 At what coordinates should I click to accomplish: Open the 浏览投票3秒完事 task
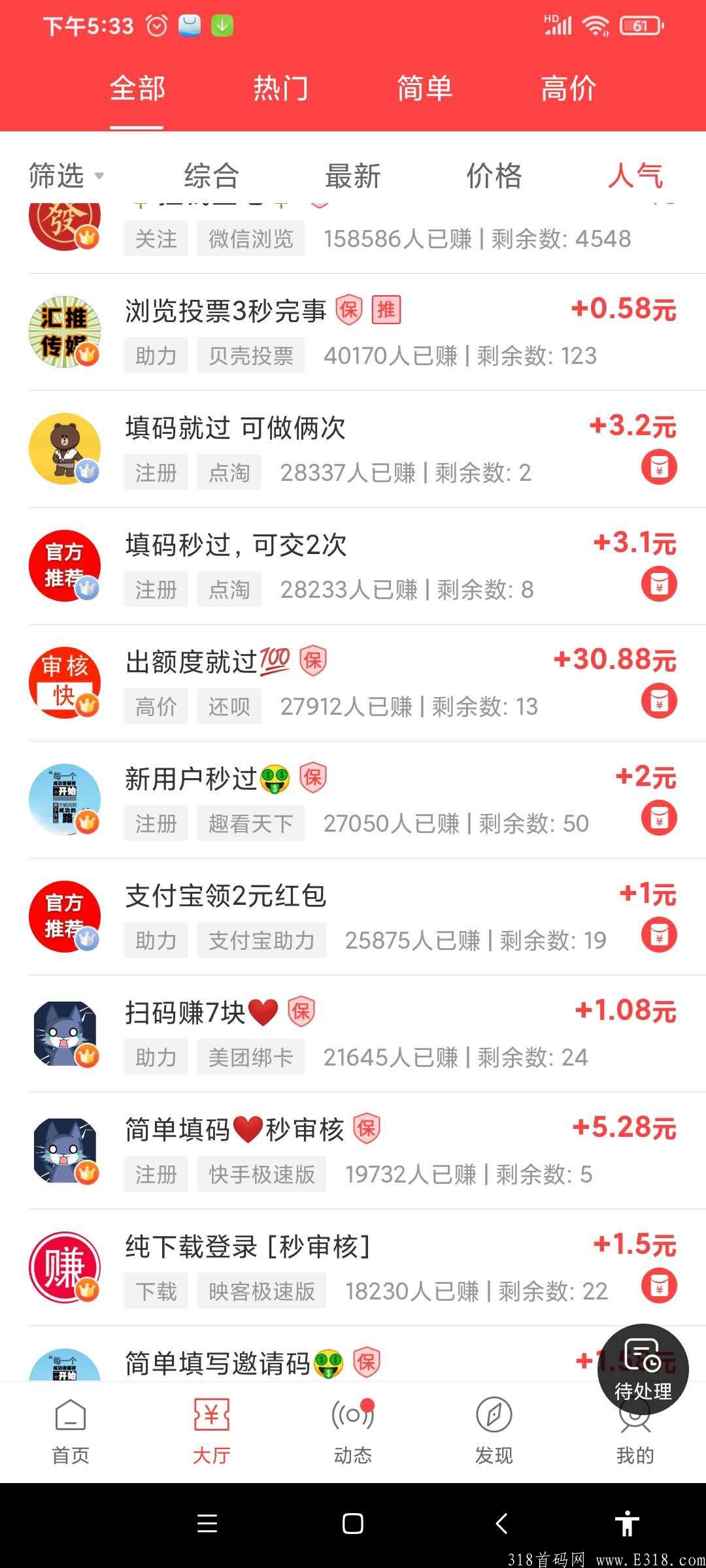point(226,311)
